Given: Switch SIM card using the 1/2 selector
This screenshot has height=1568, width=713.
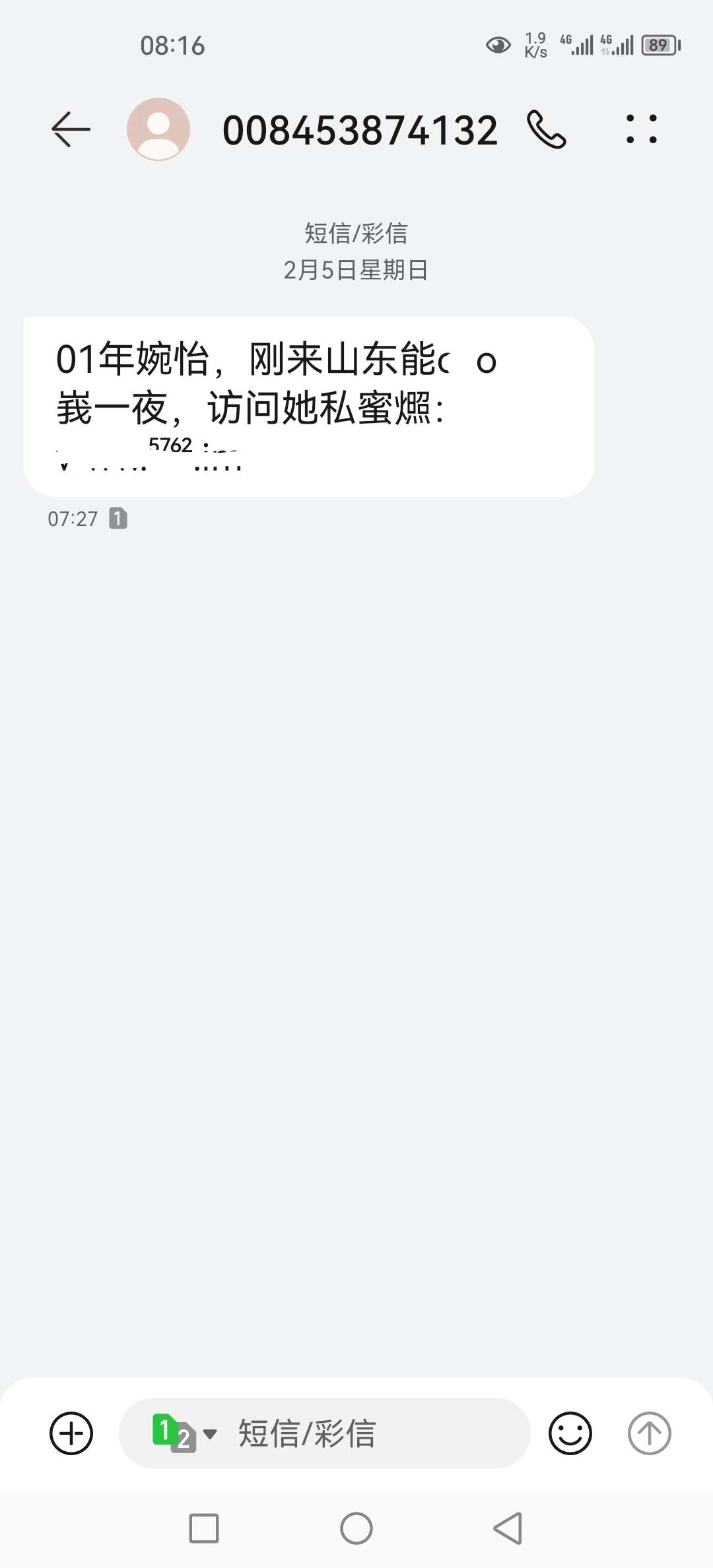Looking at the screenshot, I should tap(184, 1433).
